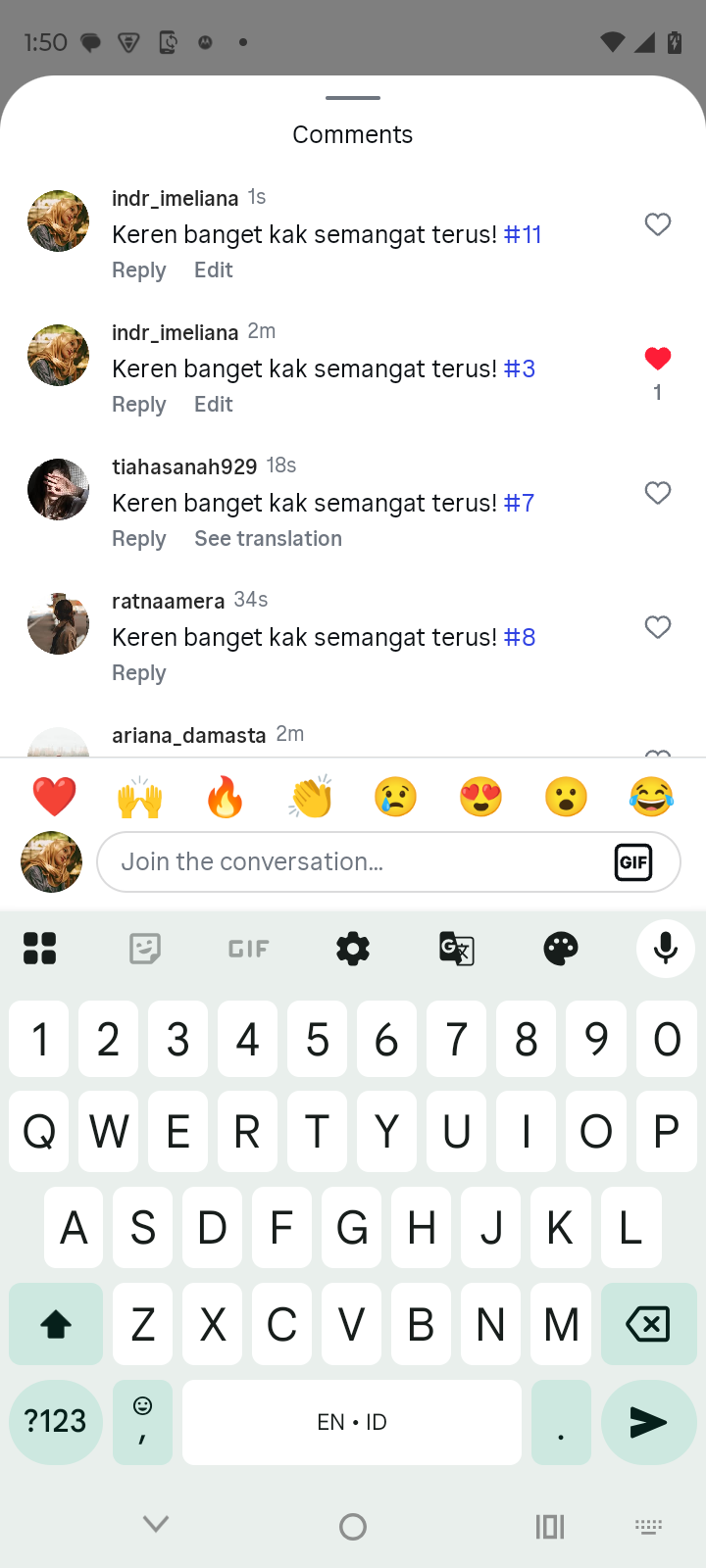Reply to tiahasanah929's comment
706x1568 pixels.
tap(139, 539)
